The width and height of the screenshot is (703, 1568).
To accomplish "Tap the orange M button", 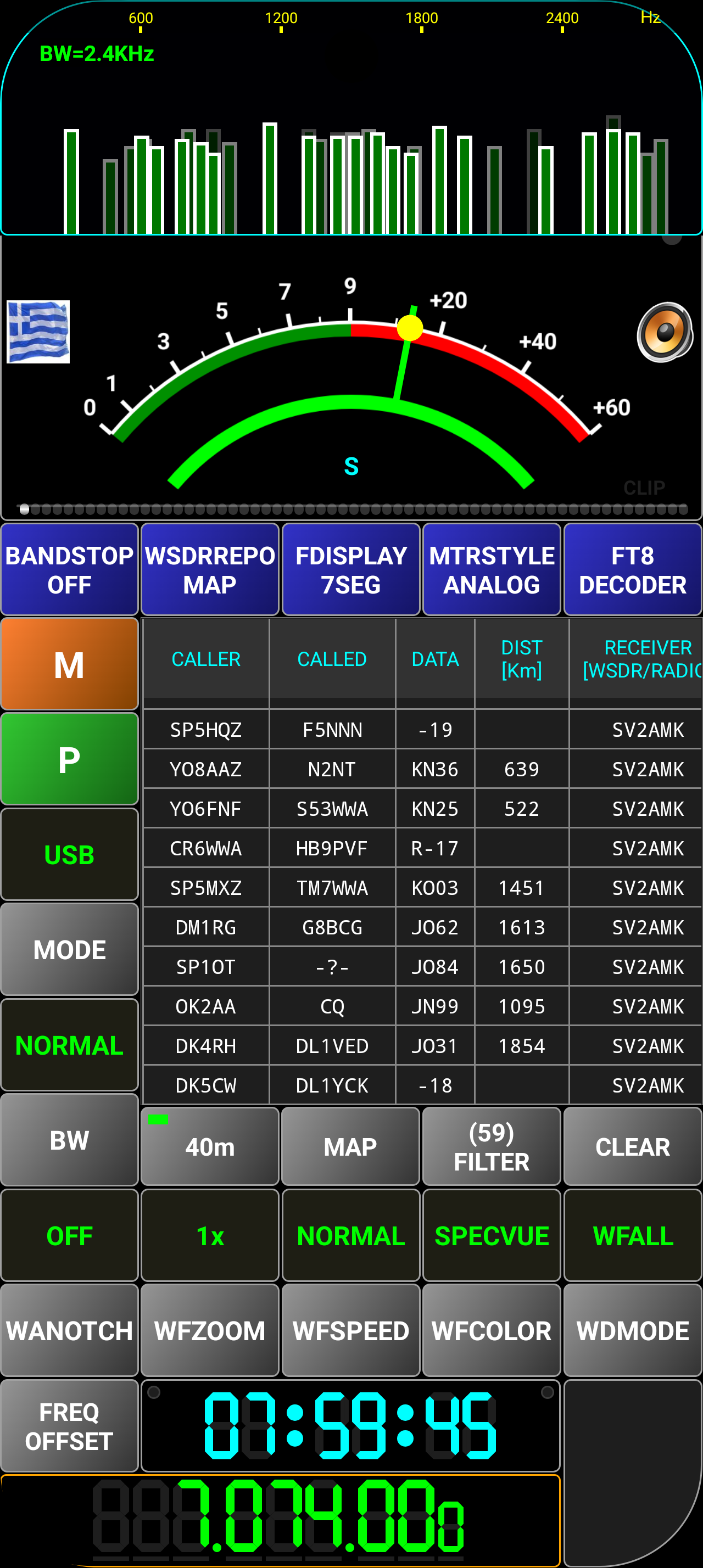I will tap(69, 664).
